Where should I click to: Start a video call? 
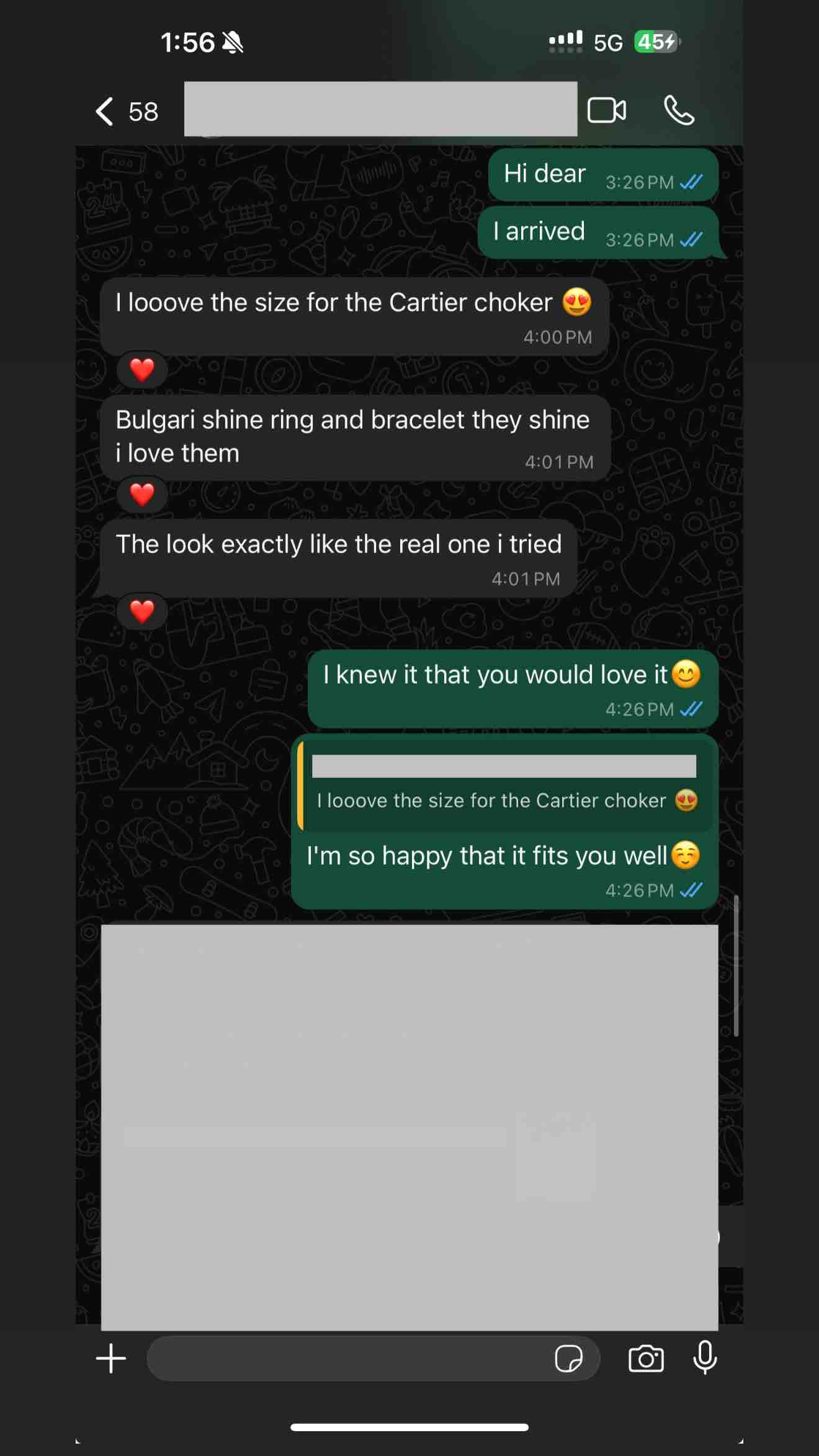pos(606,110)
